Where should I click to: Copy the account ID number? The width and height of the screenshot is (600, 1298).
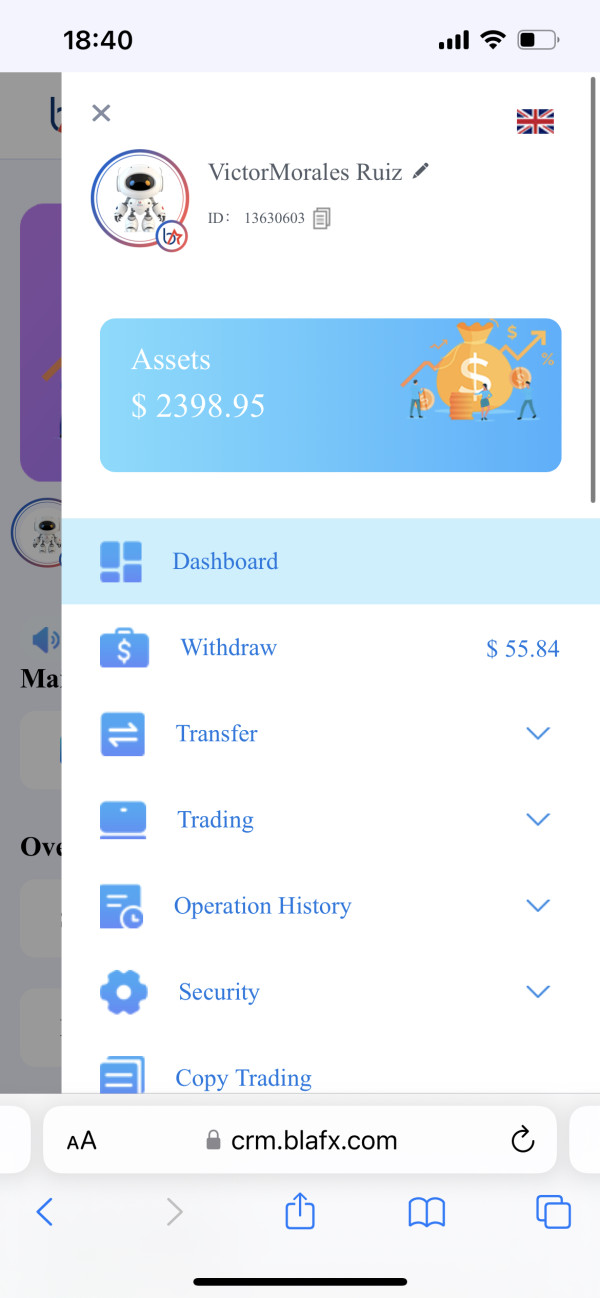pyautogui.click(x=321, y=218)
